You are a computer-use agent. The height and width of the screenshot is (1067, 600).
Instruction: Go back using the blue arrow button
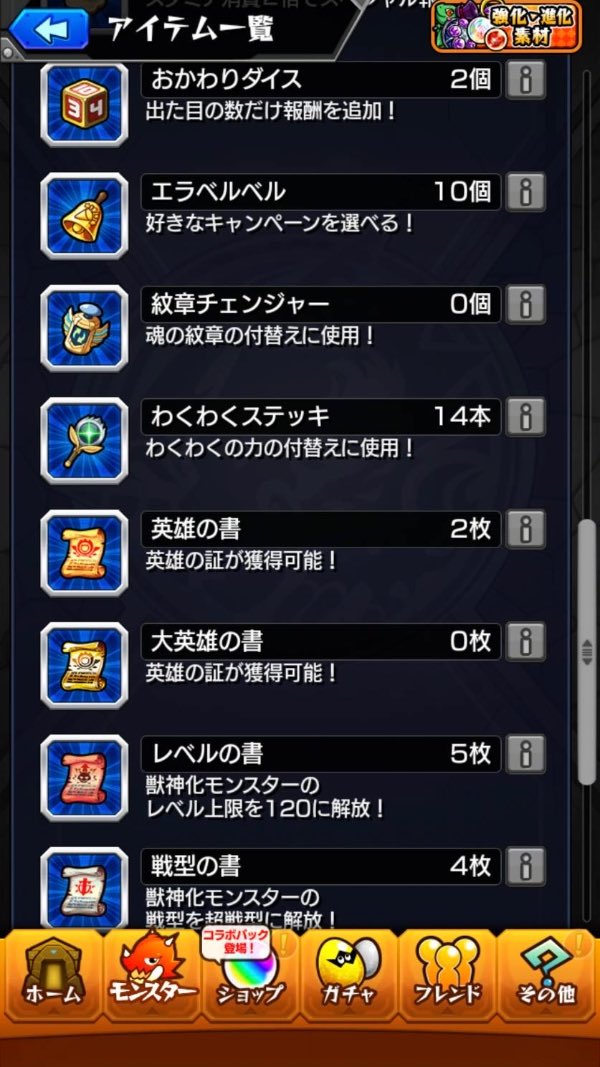(47, 30)
